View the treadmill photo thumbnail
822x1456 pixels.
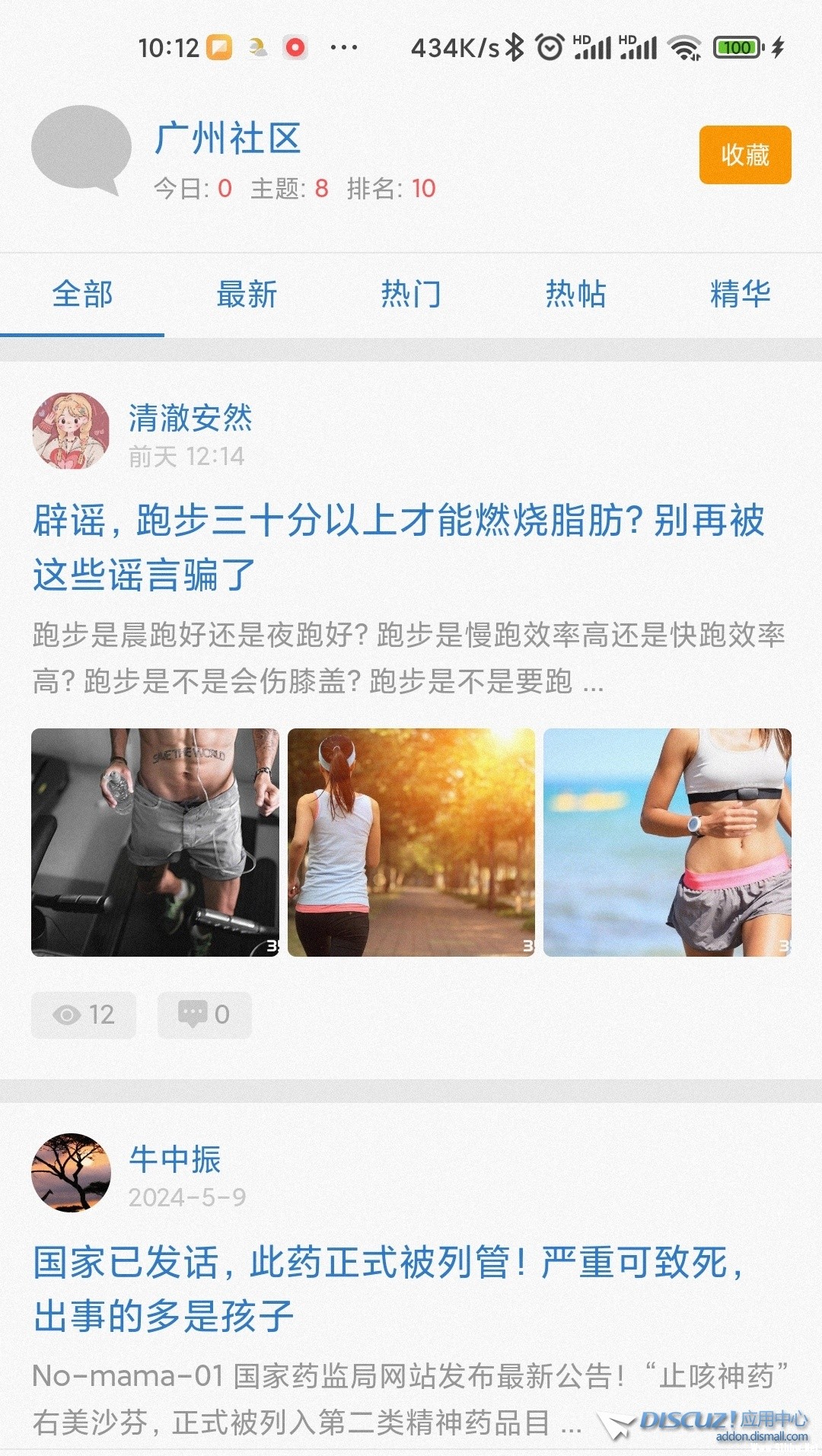[155, 842]
